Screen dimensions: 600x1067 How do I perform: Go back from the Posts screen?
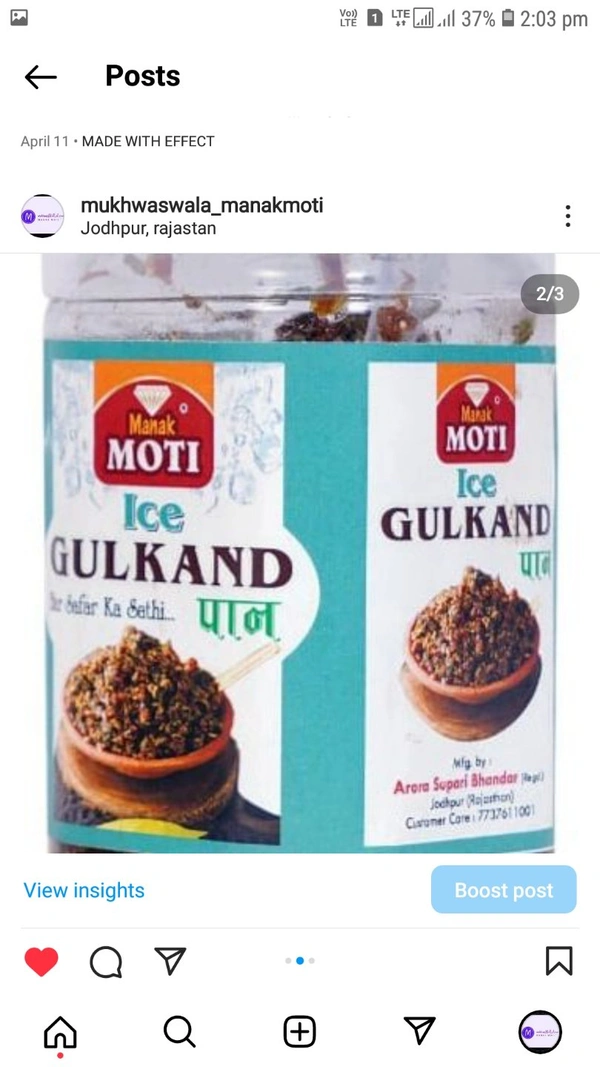pos(41,77)
